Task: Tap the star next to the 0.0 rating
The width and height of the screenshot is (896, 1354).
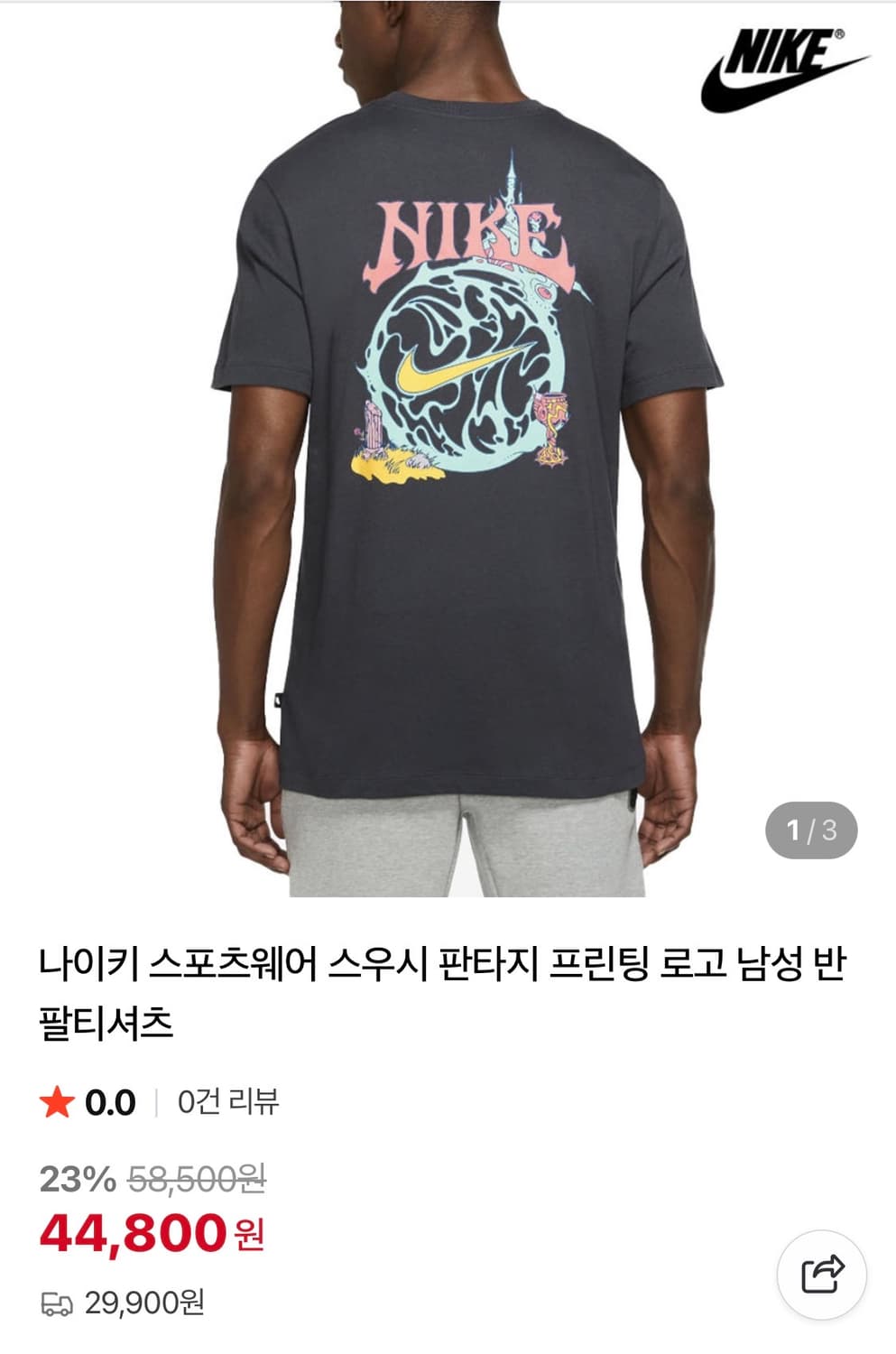Action: tap(59, 1099)
